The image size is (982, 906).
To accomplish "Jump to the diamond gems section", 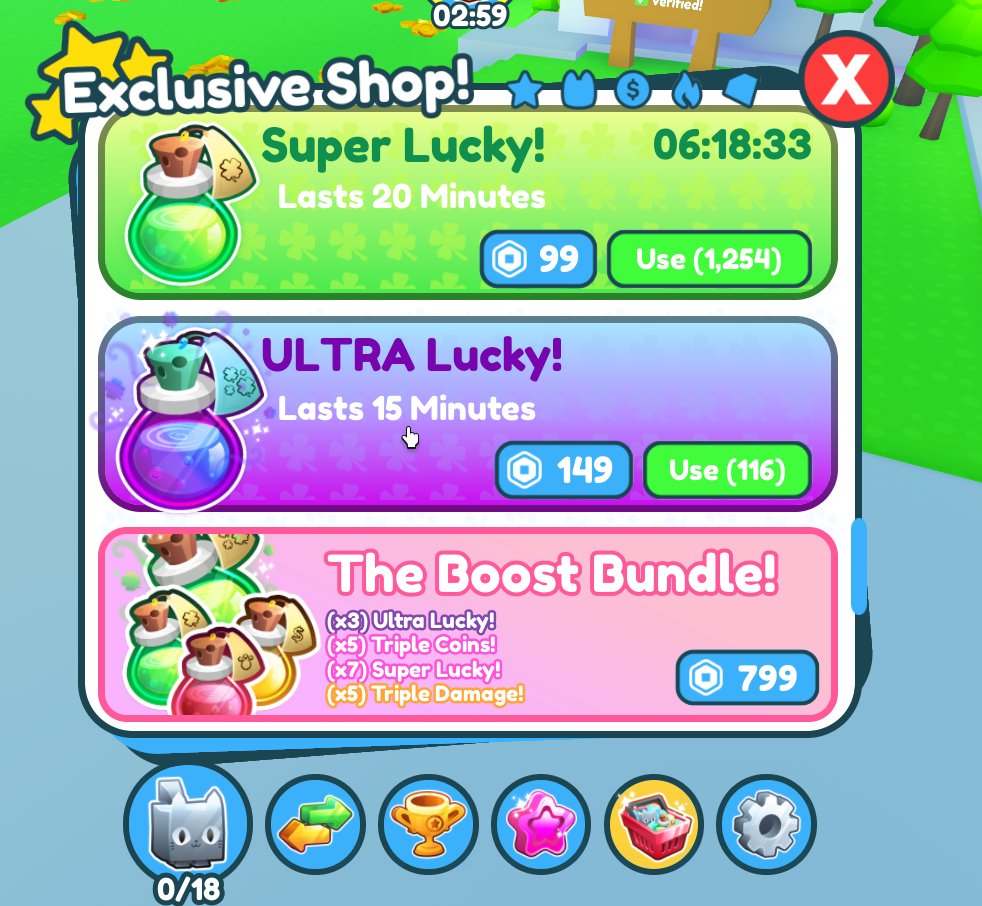I will tap(742, 92).
